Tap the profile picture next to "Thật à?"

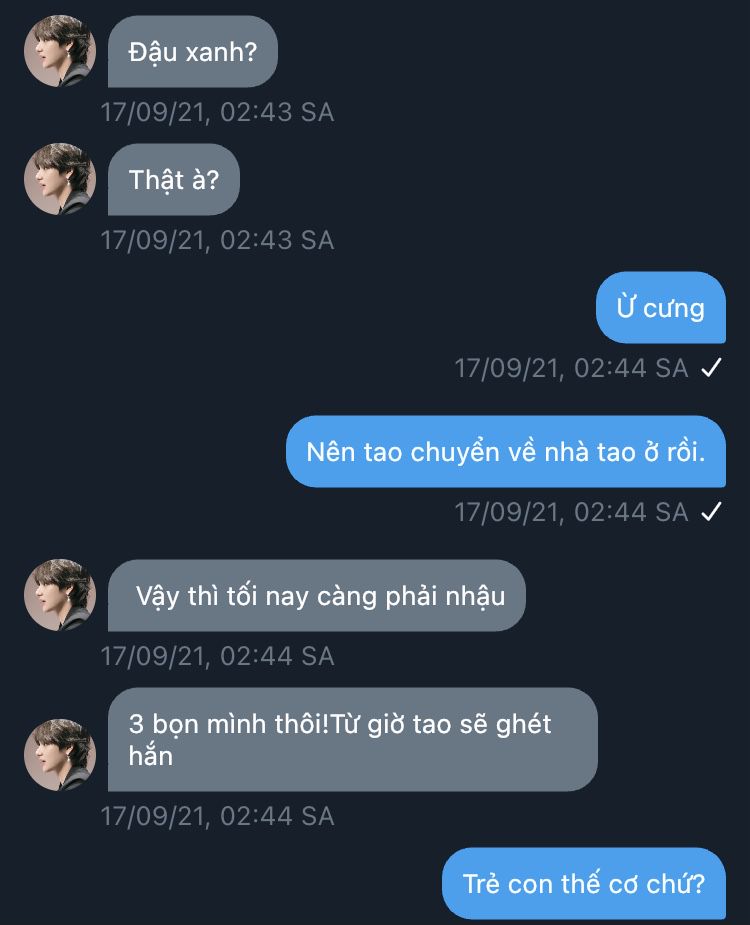[x=60, y=179]
